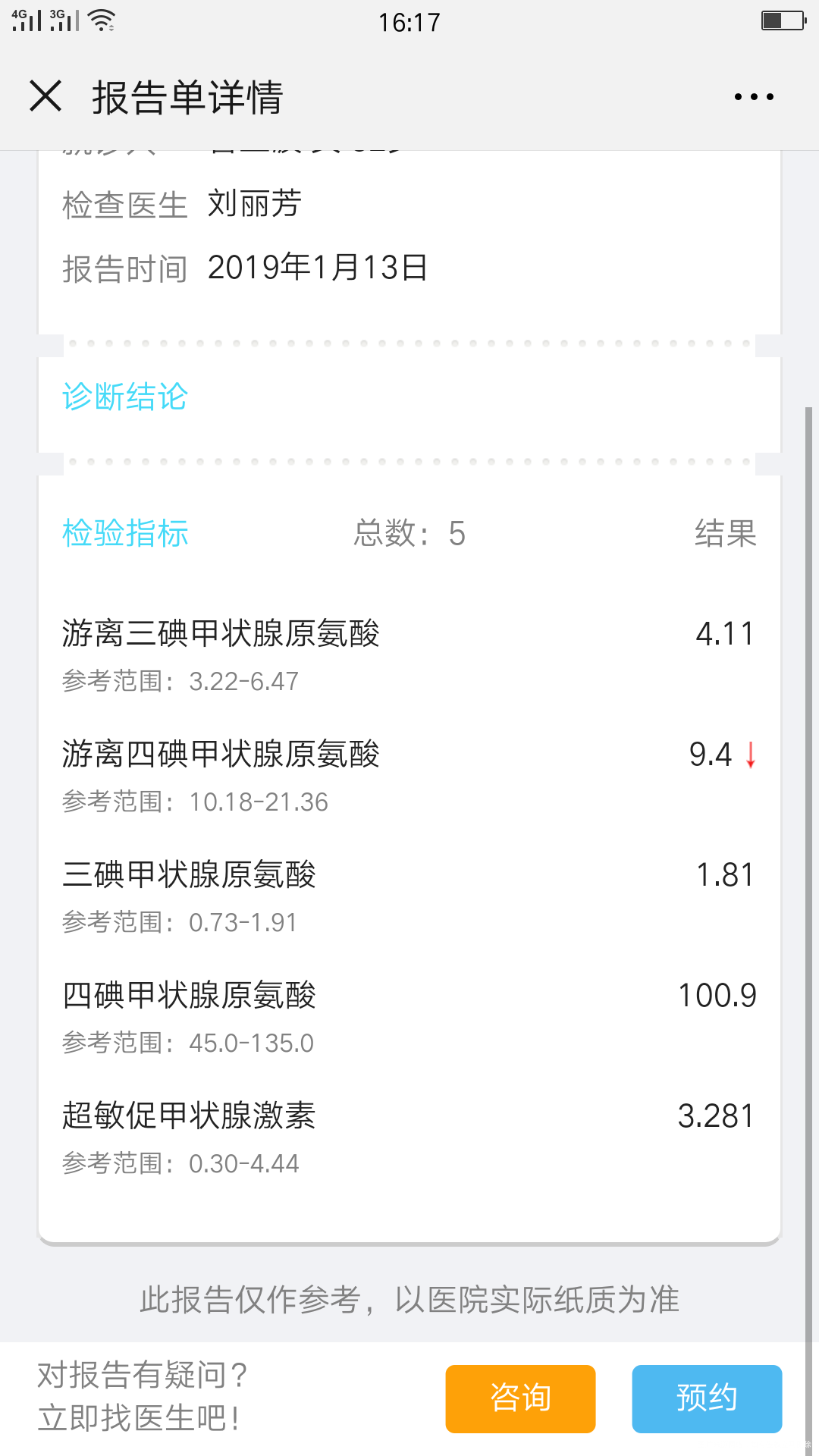Viewport: 819px width, 1456px height.
Task: Close the 报告单详情 report page
Action: click(45, 96)
